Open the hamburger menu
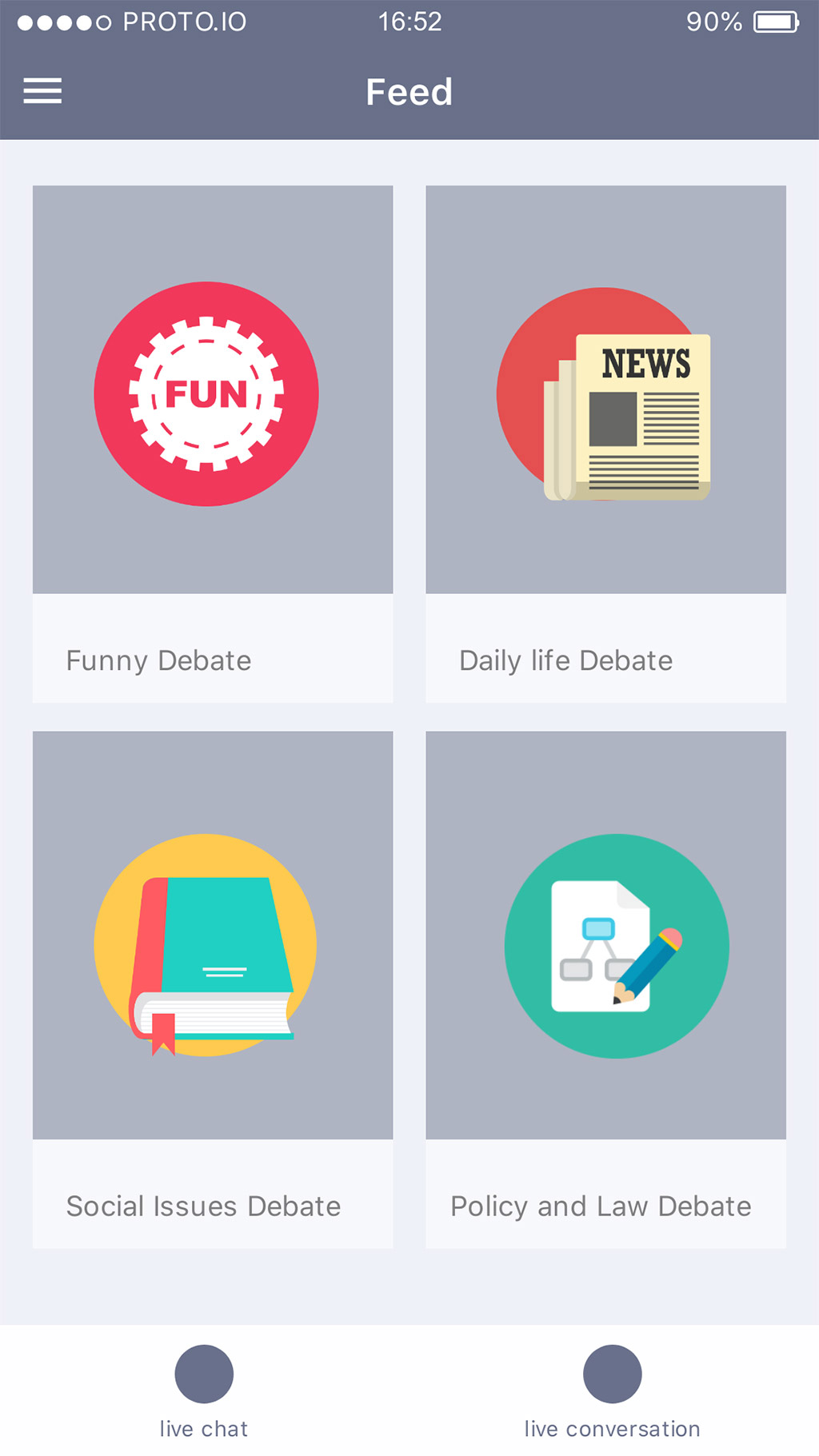Viewport: 819px width, 1456px height. point(42,91)
